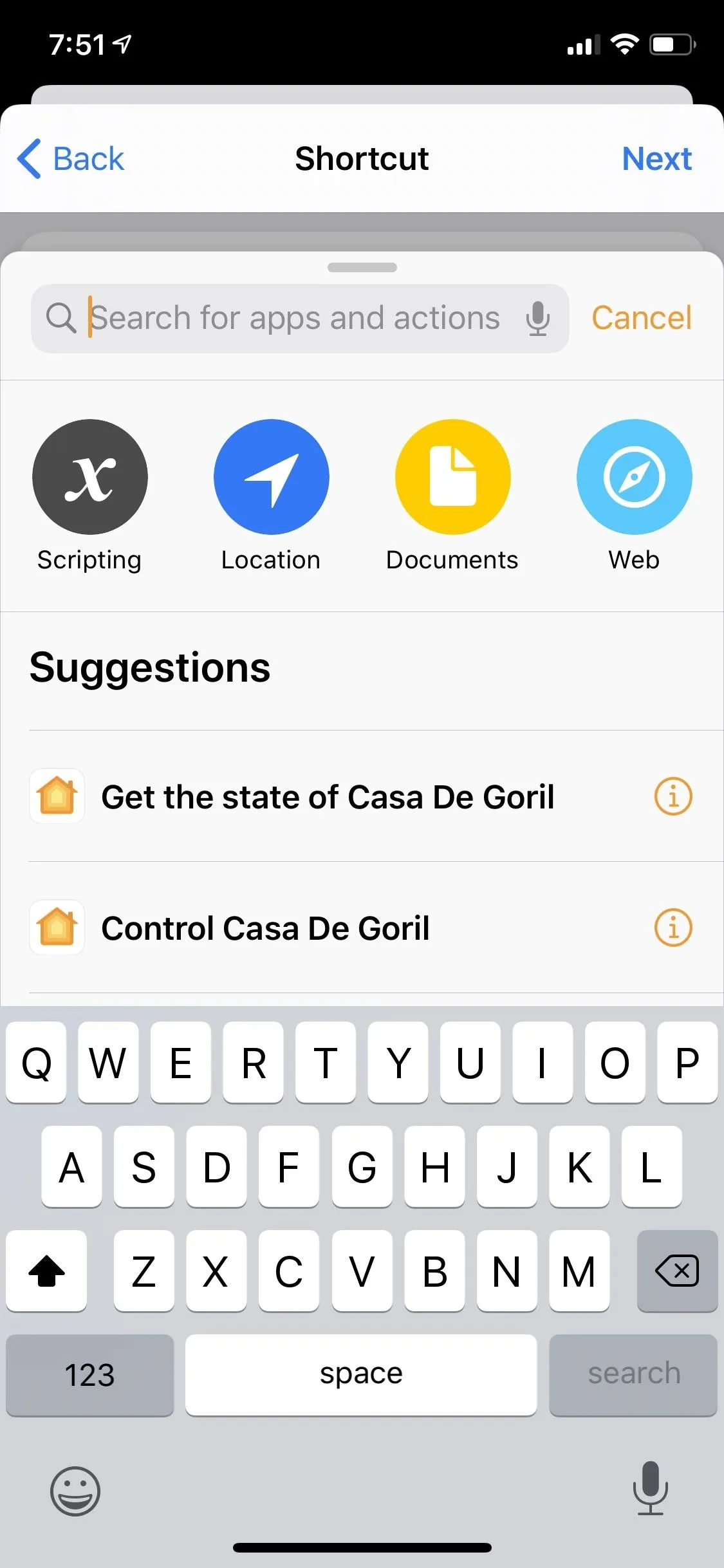The height and width of the screenshot is (1568, 724).
Task: Add Get the state of Casa De Goril
Action: [x=328, y=797]
